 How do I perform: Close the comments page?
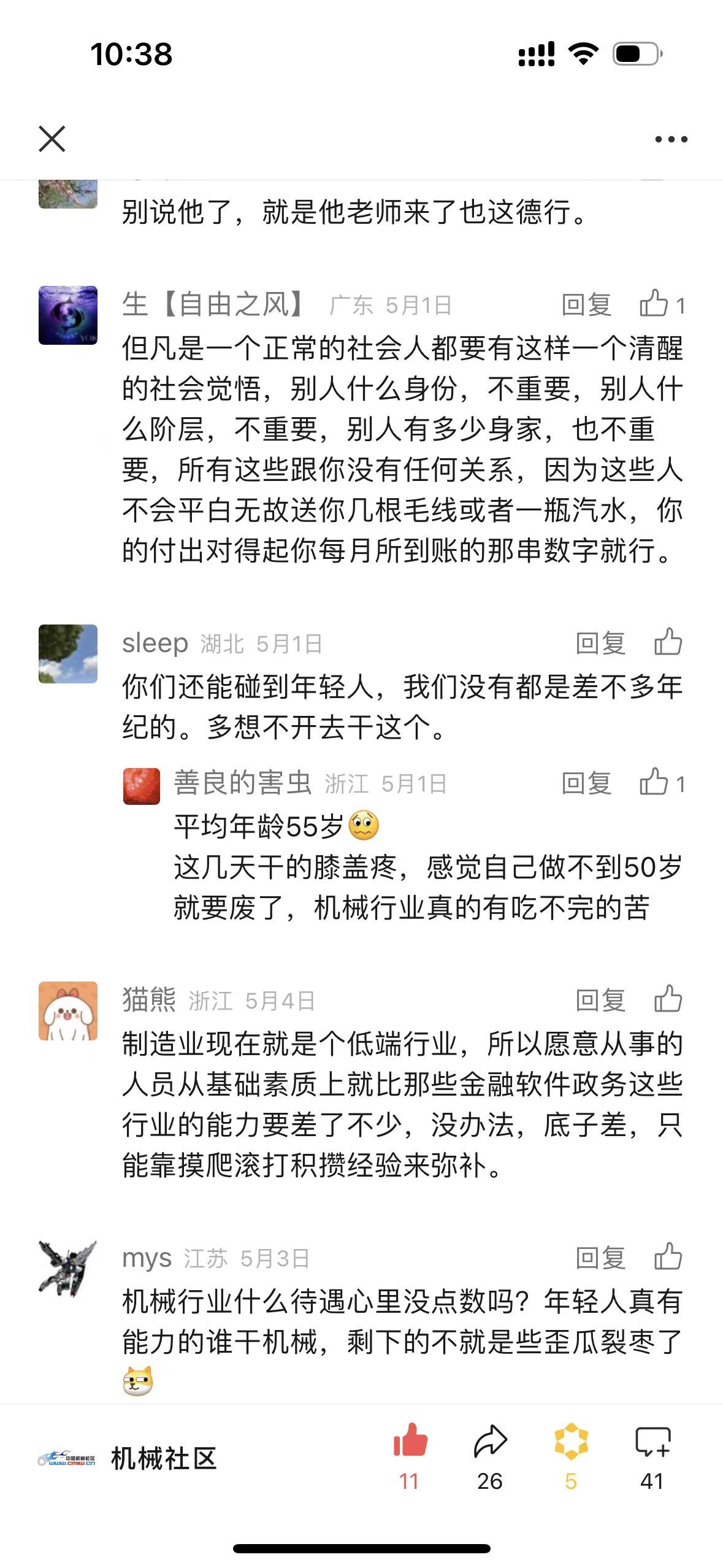pos(52,139)
